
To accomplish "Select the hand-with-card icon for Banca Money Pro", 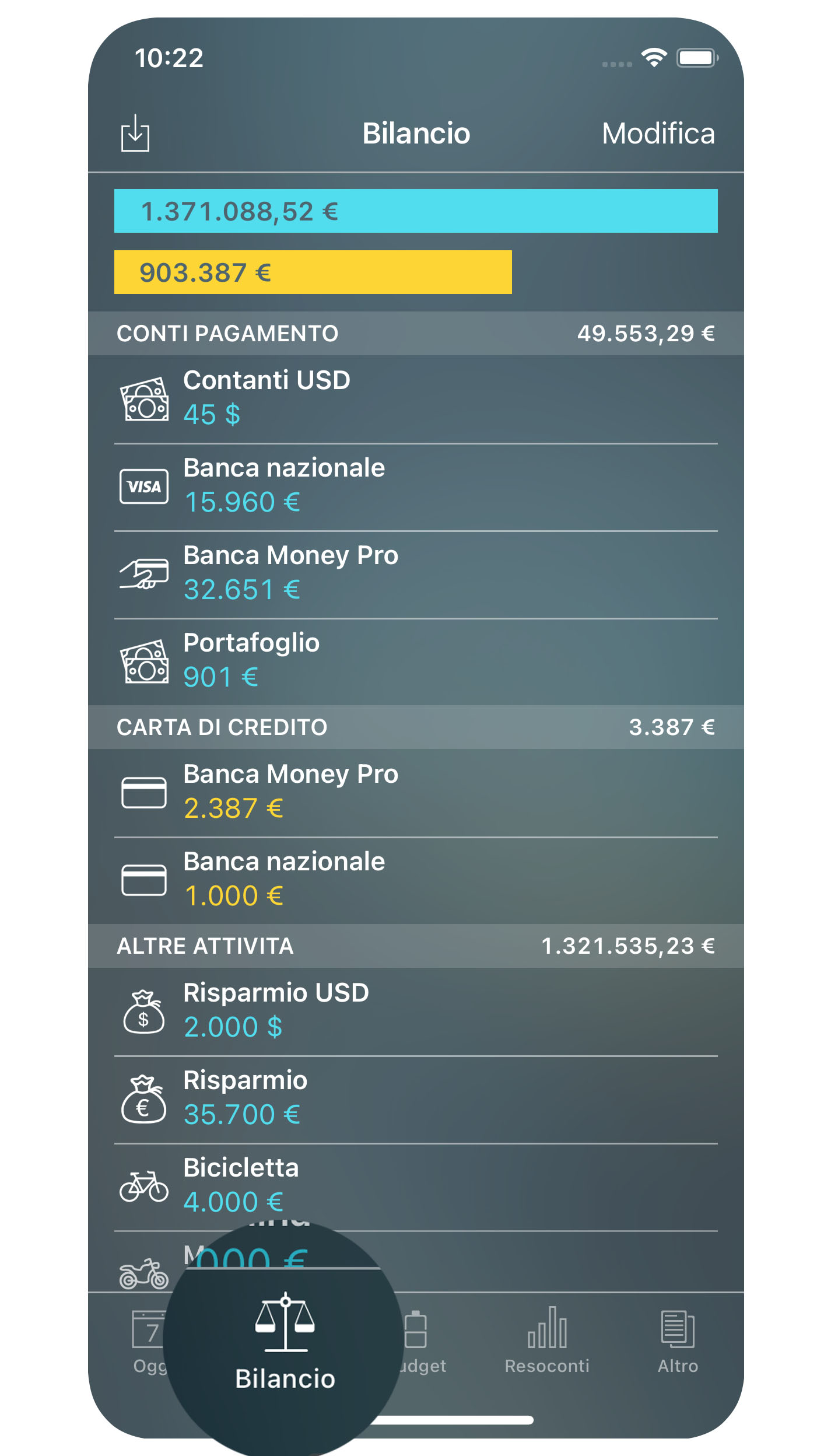I will tap(145, 574).
